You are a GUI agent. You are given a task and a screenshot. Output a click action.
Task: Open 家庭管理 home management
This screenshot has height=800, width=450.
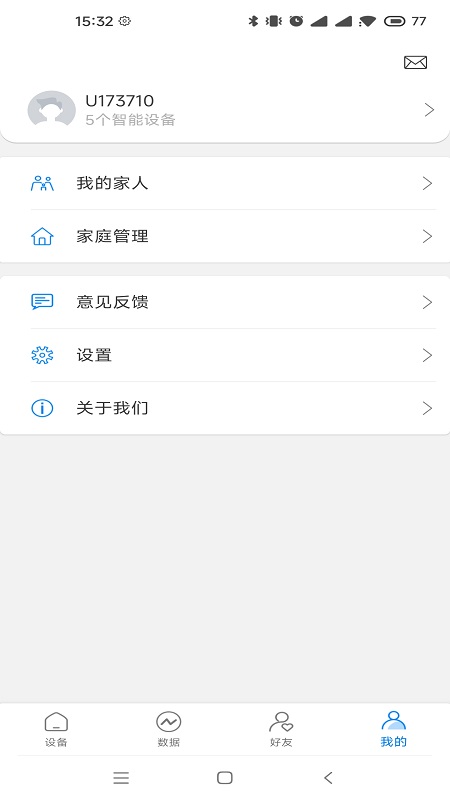coord(225,236)
